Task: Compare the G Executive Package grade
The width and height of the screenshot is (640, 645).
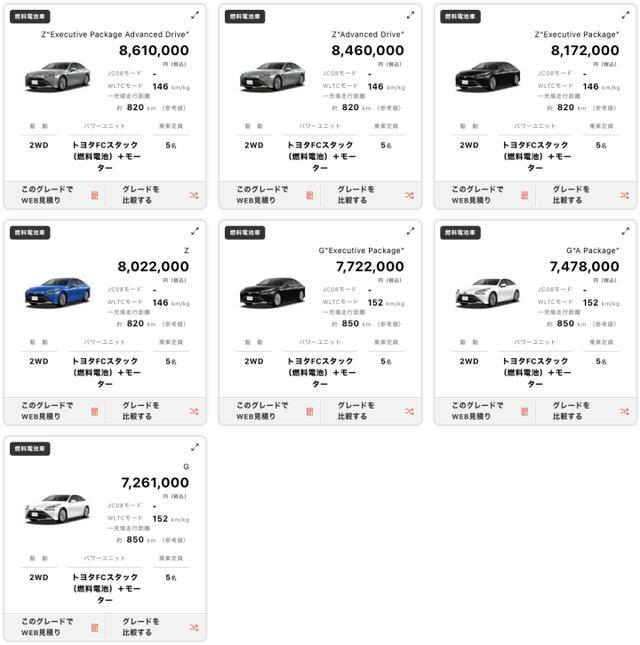Action: click(x=368, y=410)
